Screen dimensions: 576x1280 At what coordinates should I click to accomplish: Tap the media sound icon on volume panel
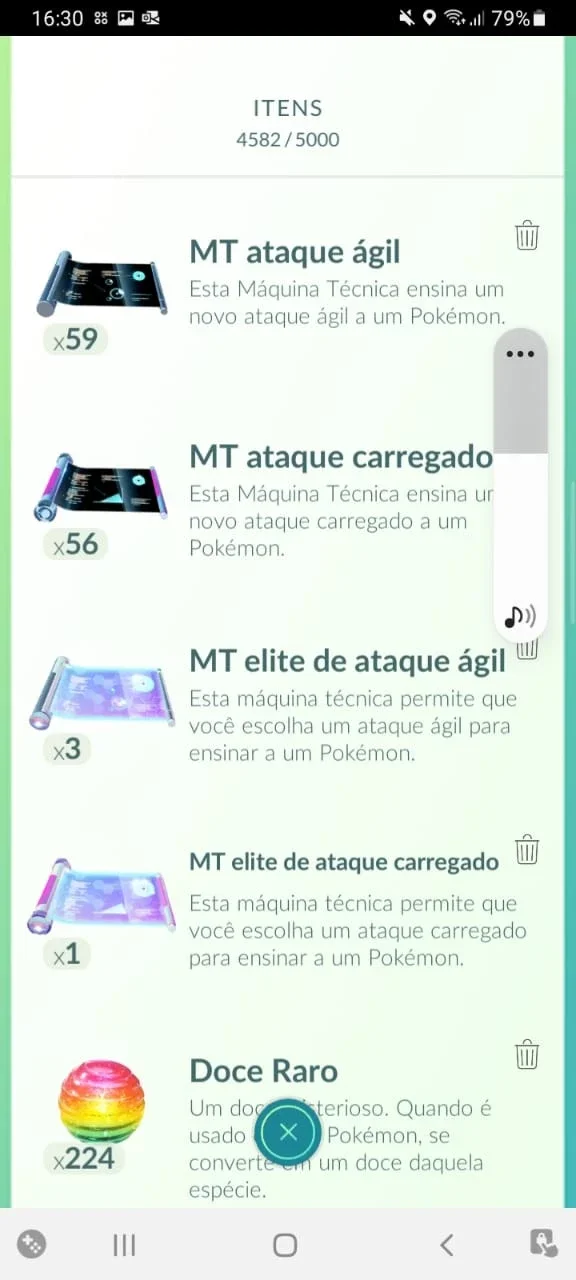point(520,616)
